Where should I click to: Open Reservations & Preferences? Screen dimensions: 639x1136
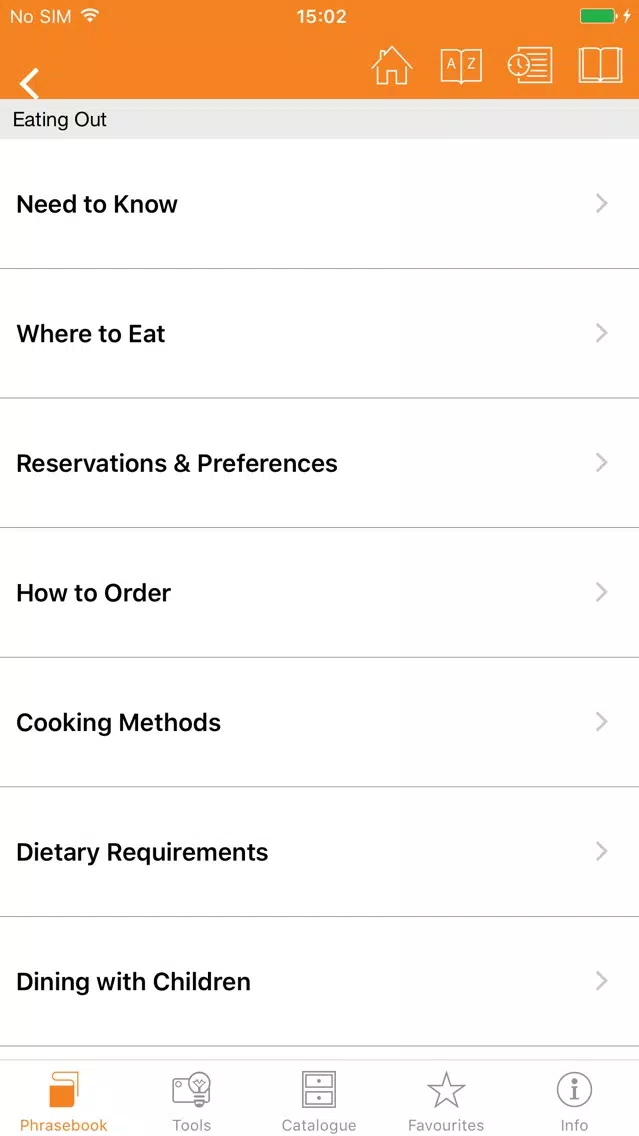tap(320, 463)
